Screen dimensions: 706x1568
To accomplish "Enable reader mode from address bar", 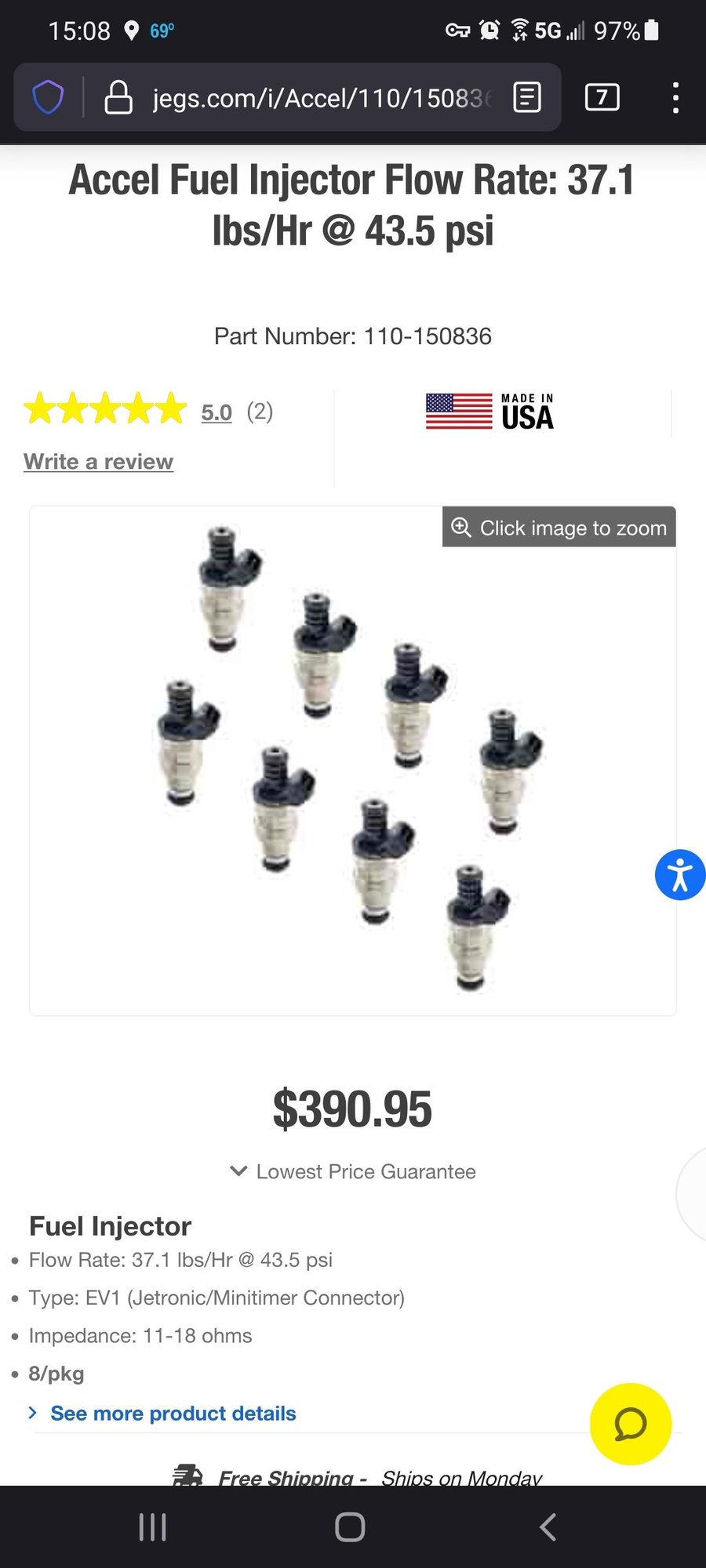I will pos(527,98).
